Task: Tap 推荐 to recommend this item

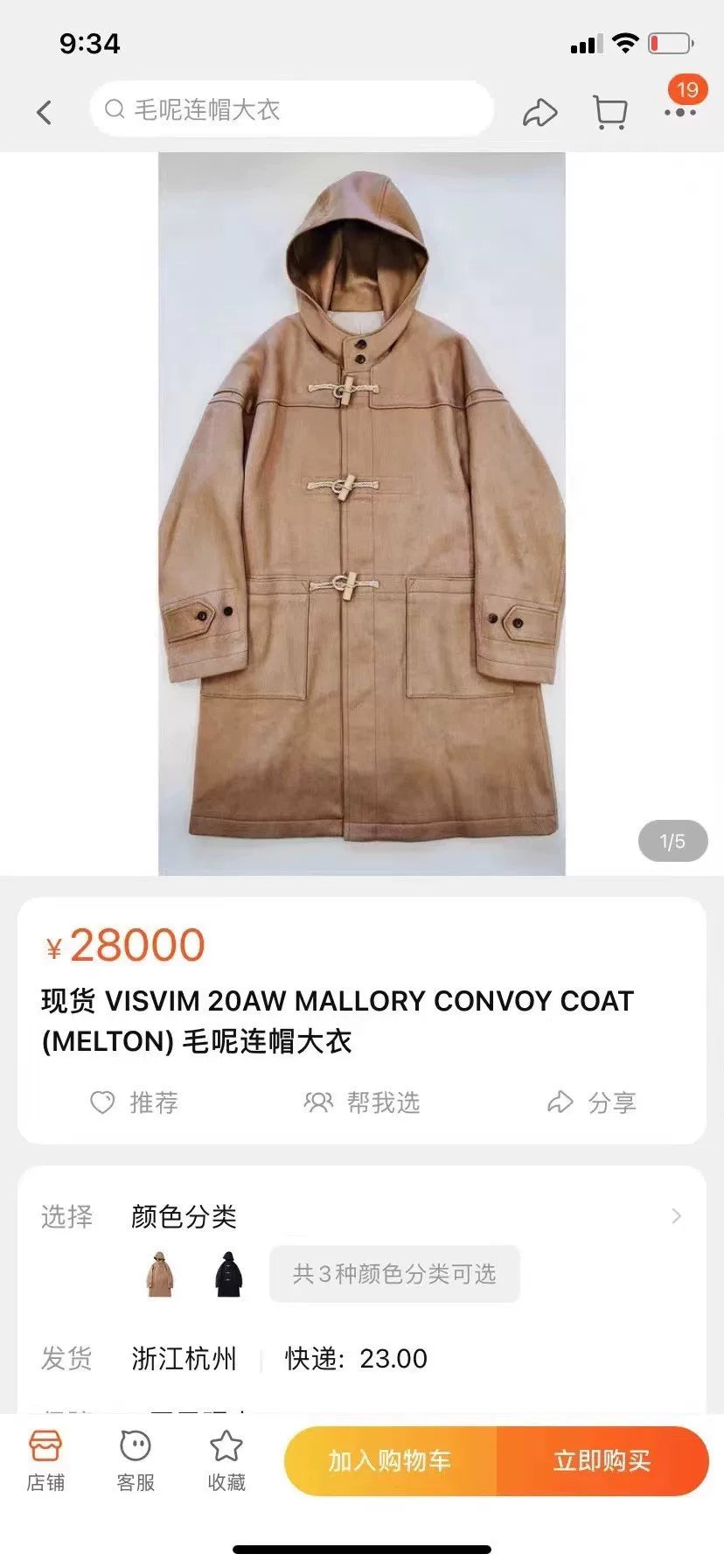Action: (x=136, y=1102)
